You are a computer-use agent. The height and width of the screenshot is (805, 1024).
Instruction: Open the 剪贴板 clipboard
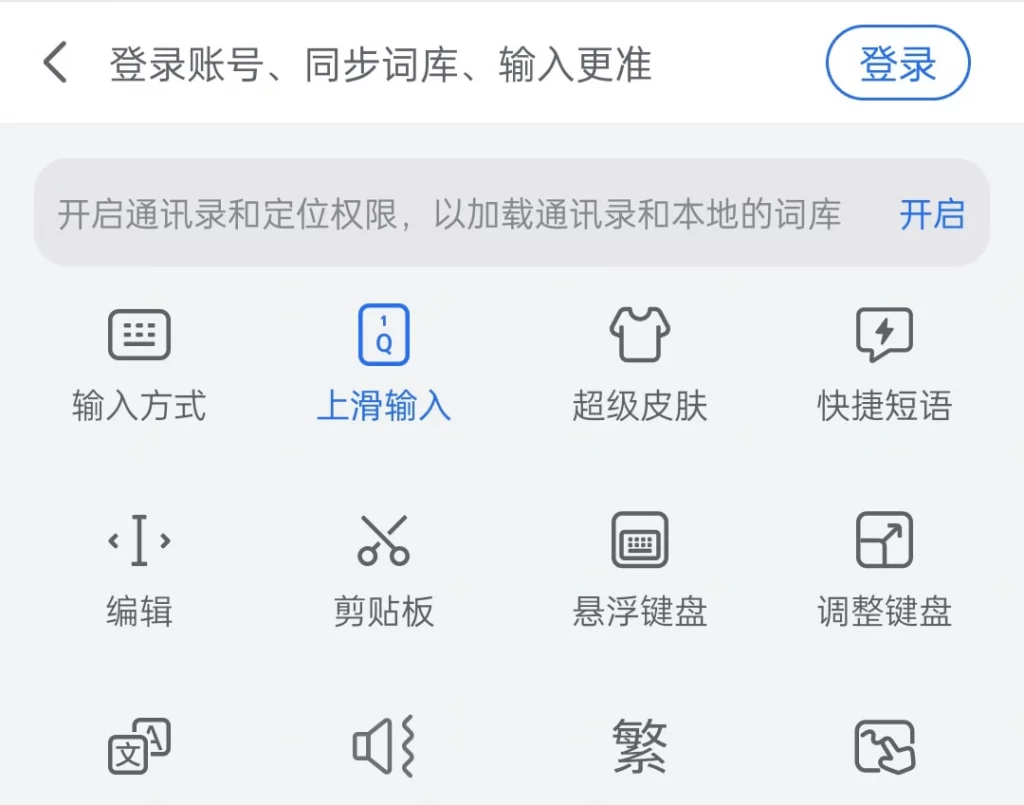384,568
